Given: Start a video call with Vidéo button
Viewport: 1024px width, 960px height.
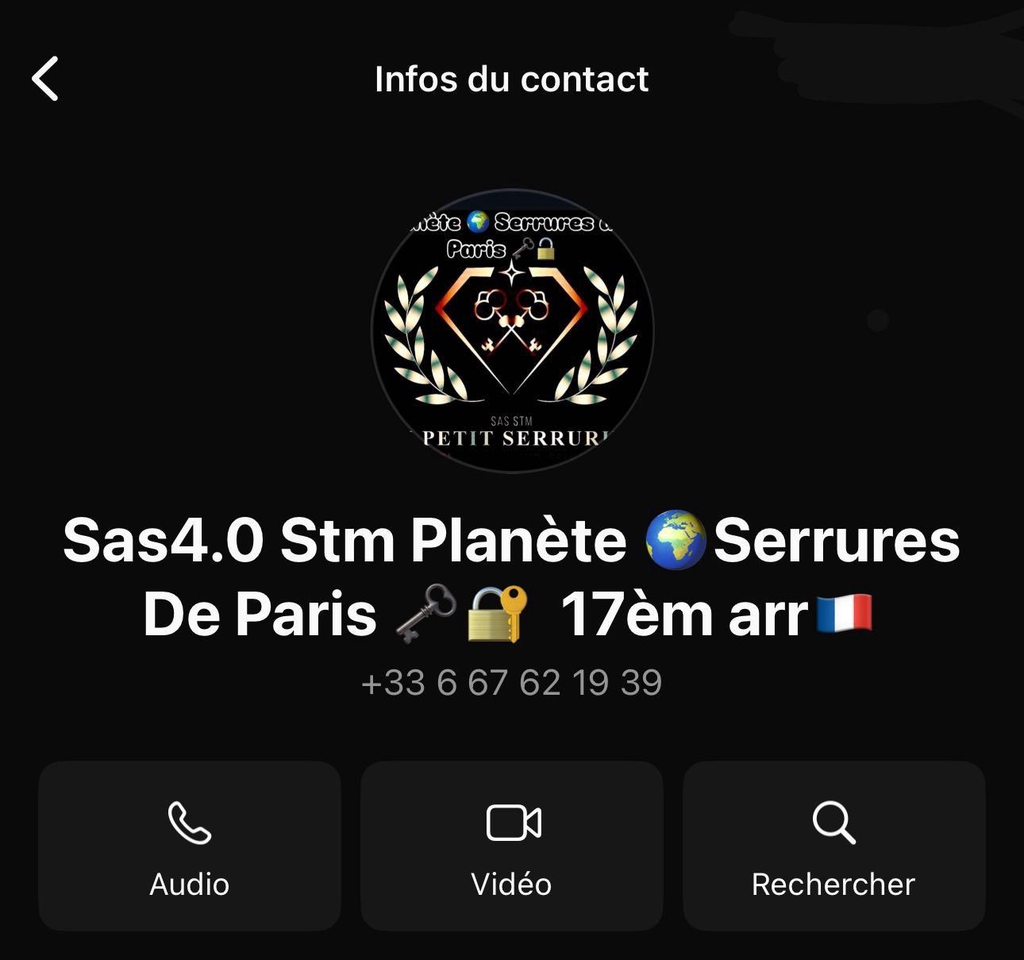Looking at the screenshot, I should tap(512, 846).
